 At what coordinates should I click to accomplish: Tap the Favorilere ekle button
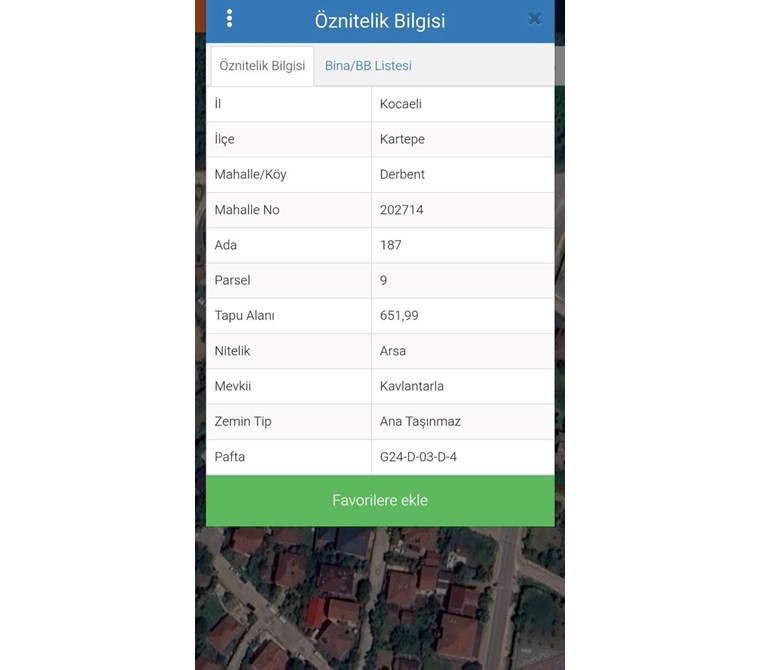pos(380,500)
